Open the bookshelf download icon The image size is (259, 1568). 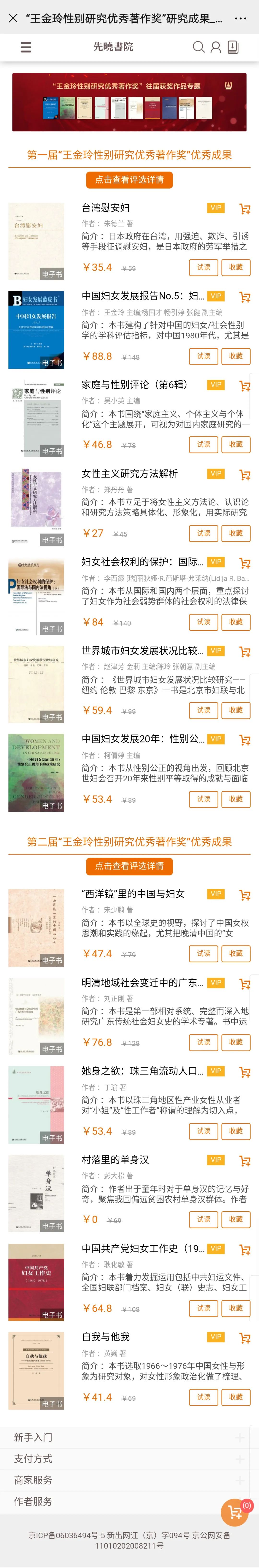(x=233, y=47)
